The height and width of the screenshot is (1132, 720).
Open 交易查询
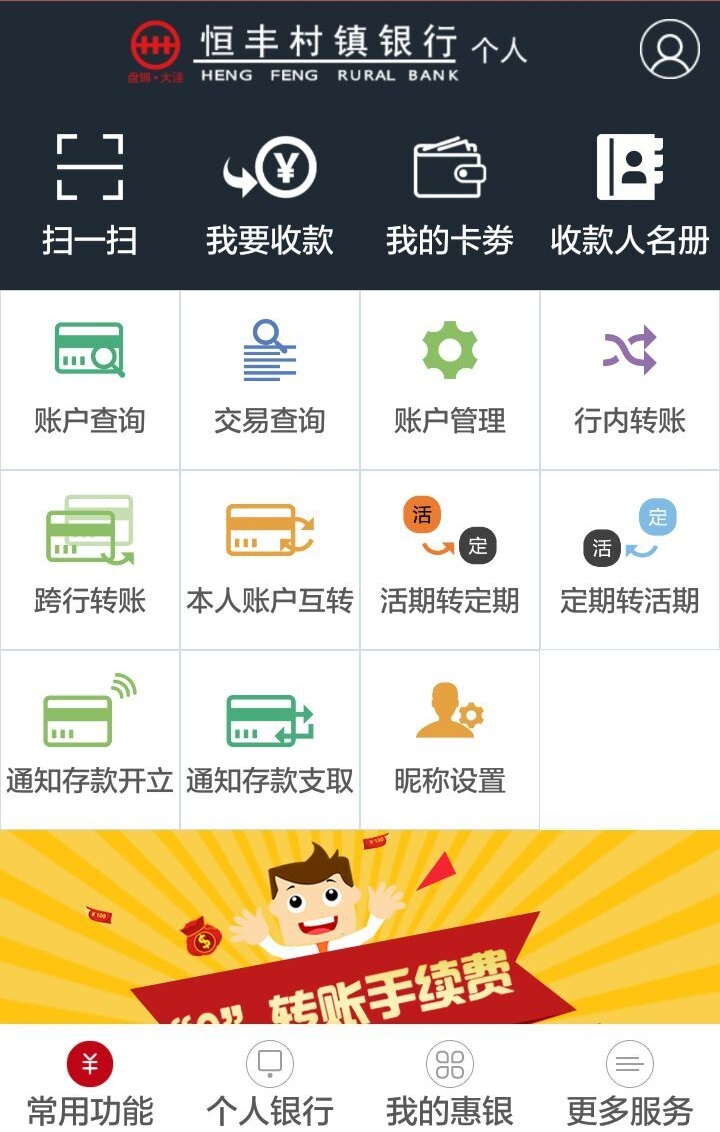coord(270,380)
